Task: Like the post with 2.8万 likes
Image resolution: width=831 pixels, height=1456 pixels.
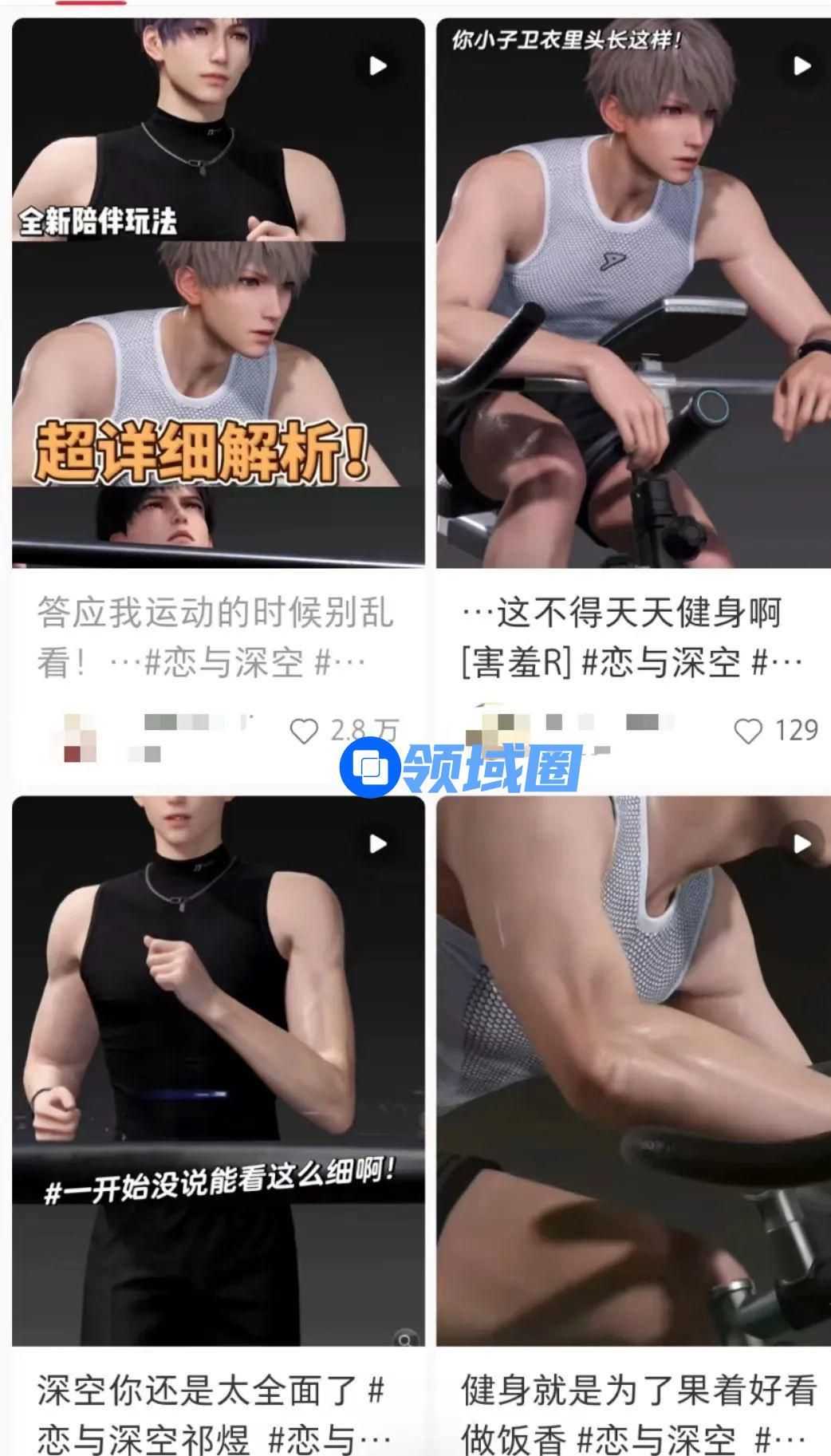Action: [x=304, y=731]
